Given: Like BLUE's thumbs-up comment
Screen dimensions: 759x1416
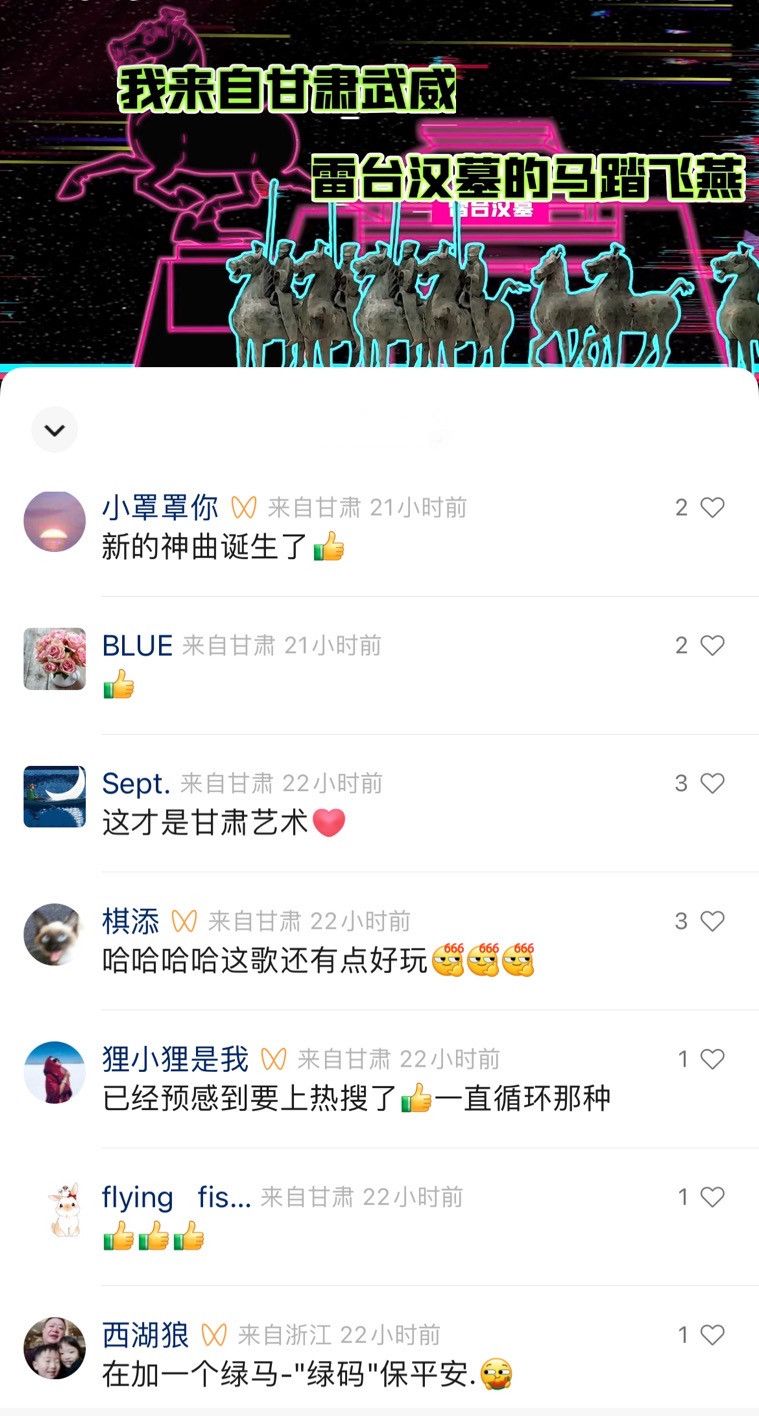Looking at the screenshot, I should [712, 646].
